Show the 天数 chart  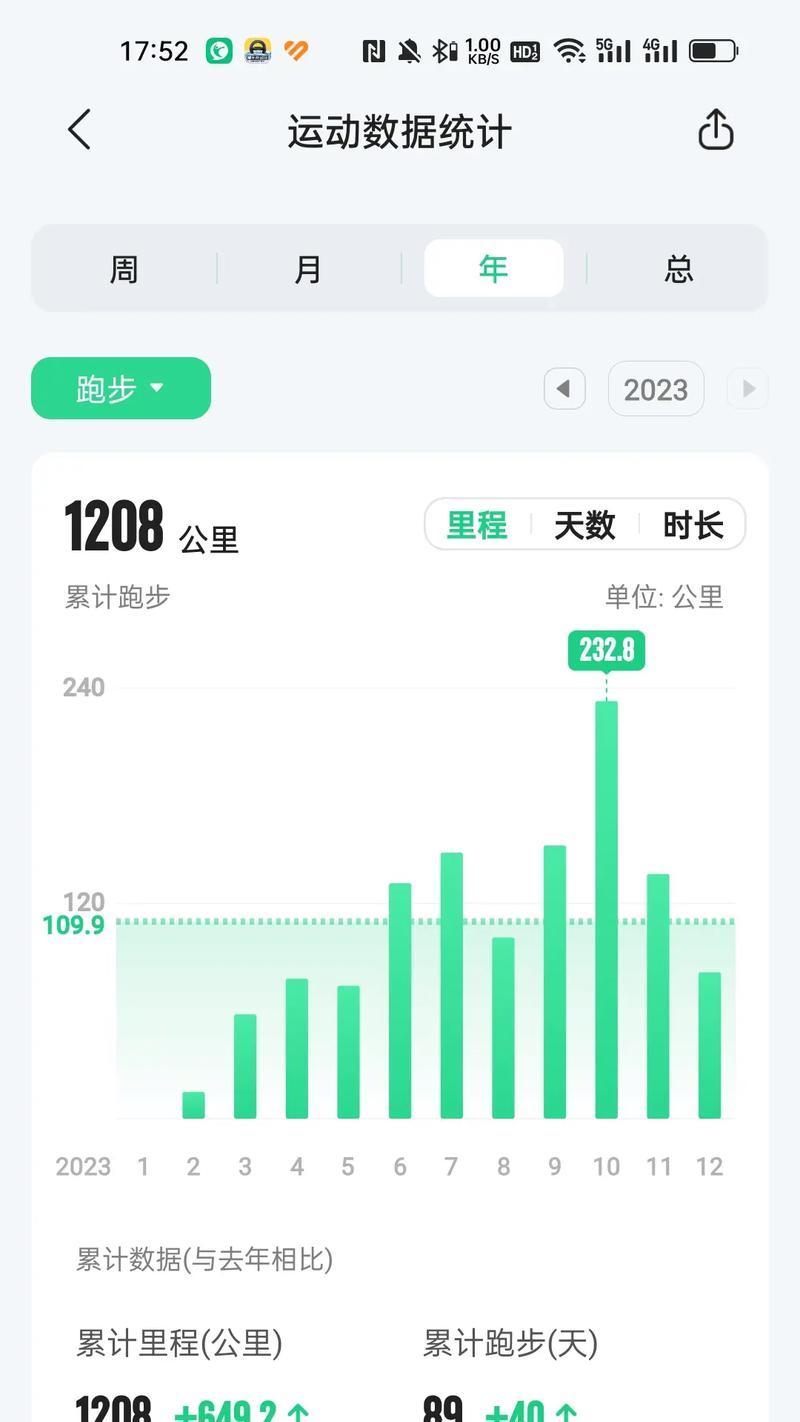pos(585,524)
